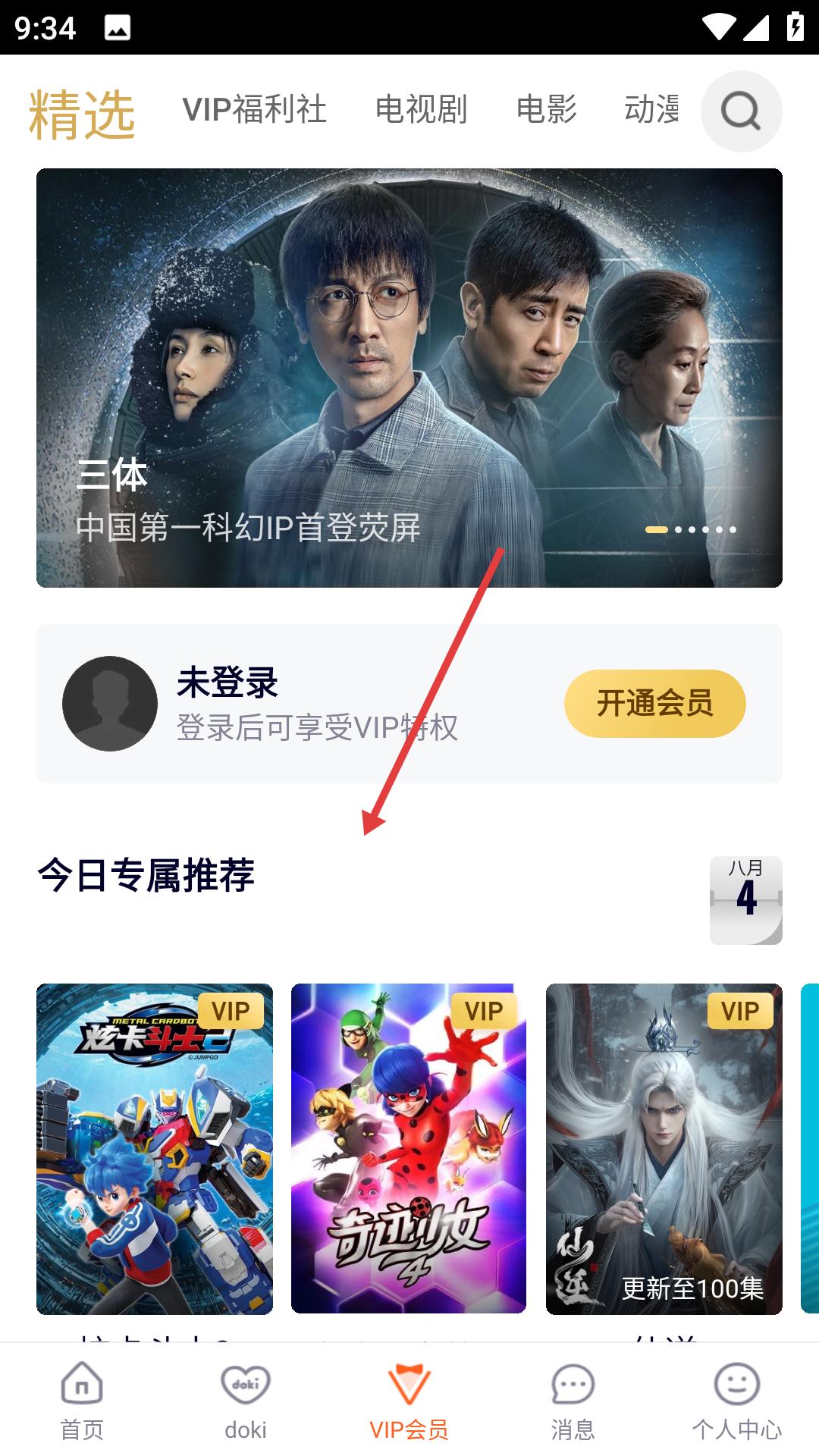Image resolution: width=819 pixels, height=1456 pixels.
Task: Open the 炫卡斗士 poster
Action: pyautogui.click(x=155, y=1148)
